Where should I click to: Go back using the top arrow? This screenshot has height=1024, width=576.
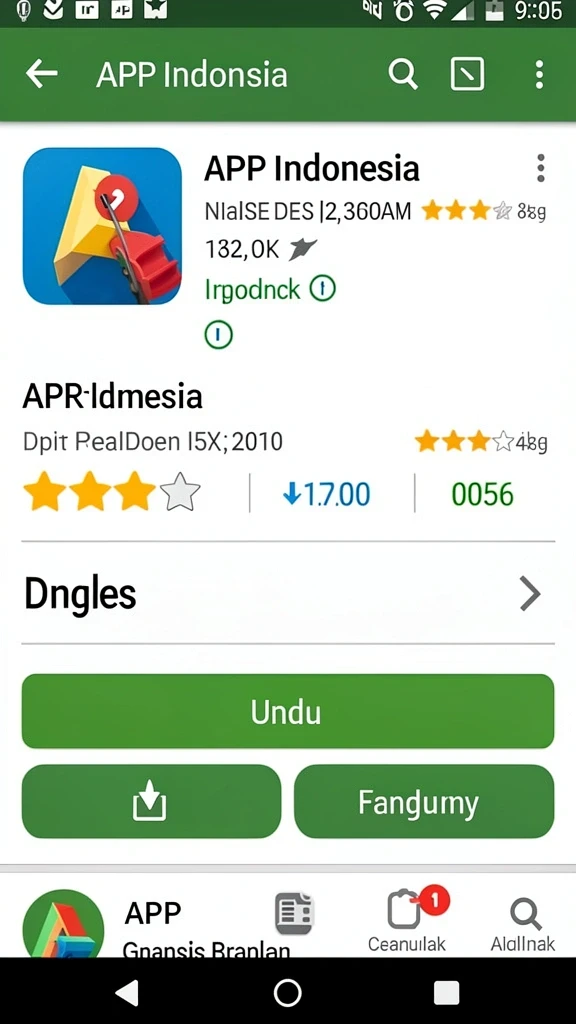point(42,74)
